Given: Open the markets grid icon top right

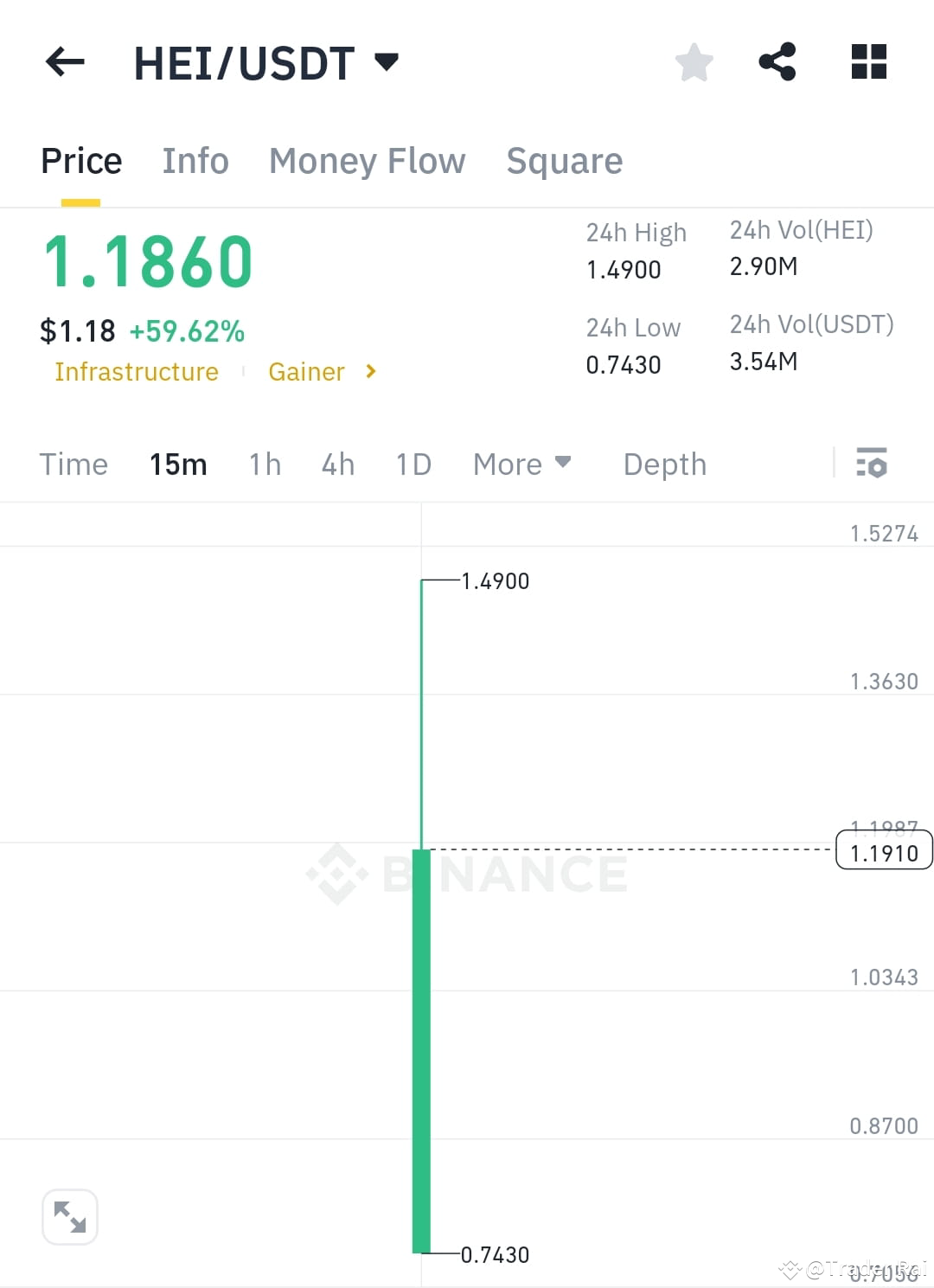Looking at the screenshot, I should tap(868, 61).
